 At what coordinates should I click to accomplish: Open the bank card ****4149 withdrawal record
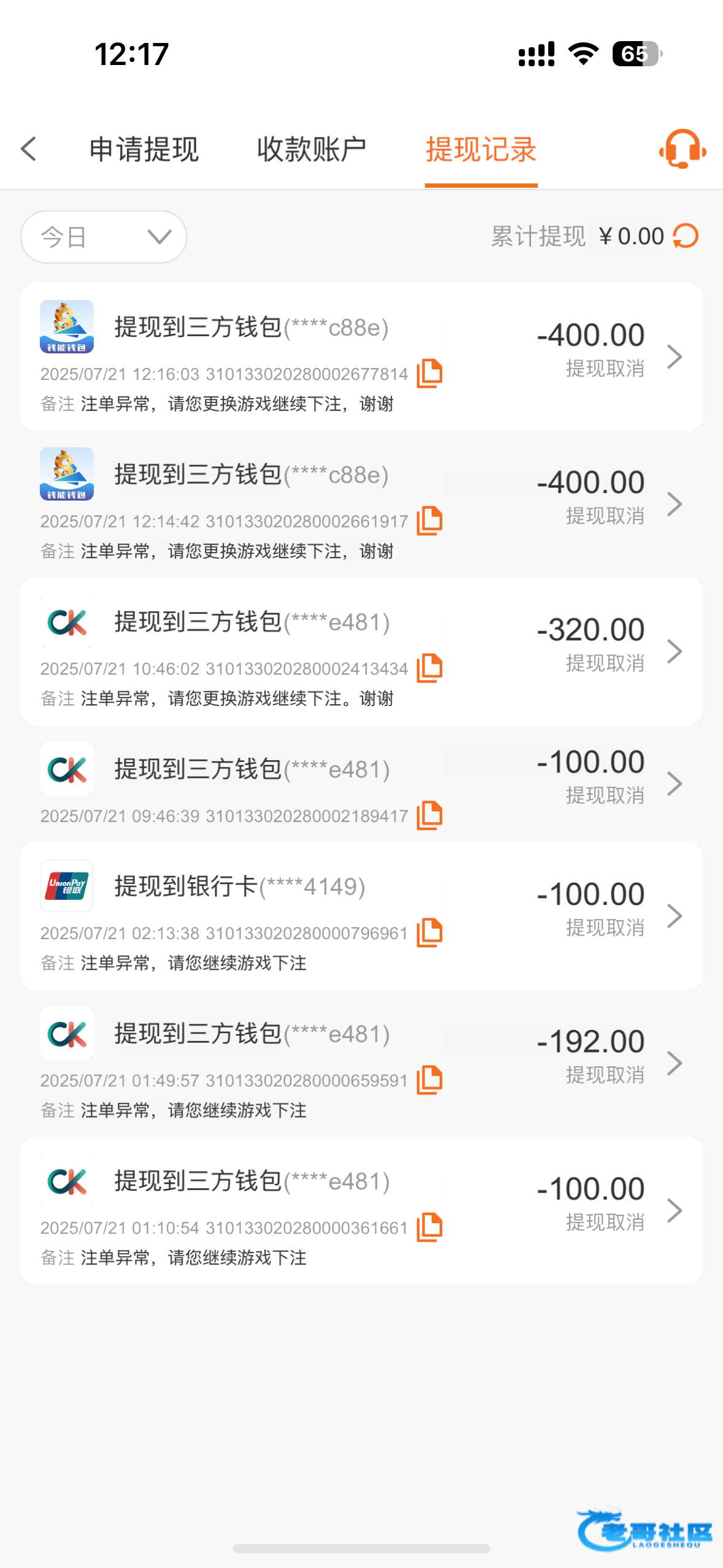[361, 916]
